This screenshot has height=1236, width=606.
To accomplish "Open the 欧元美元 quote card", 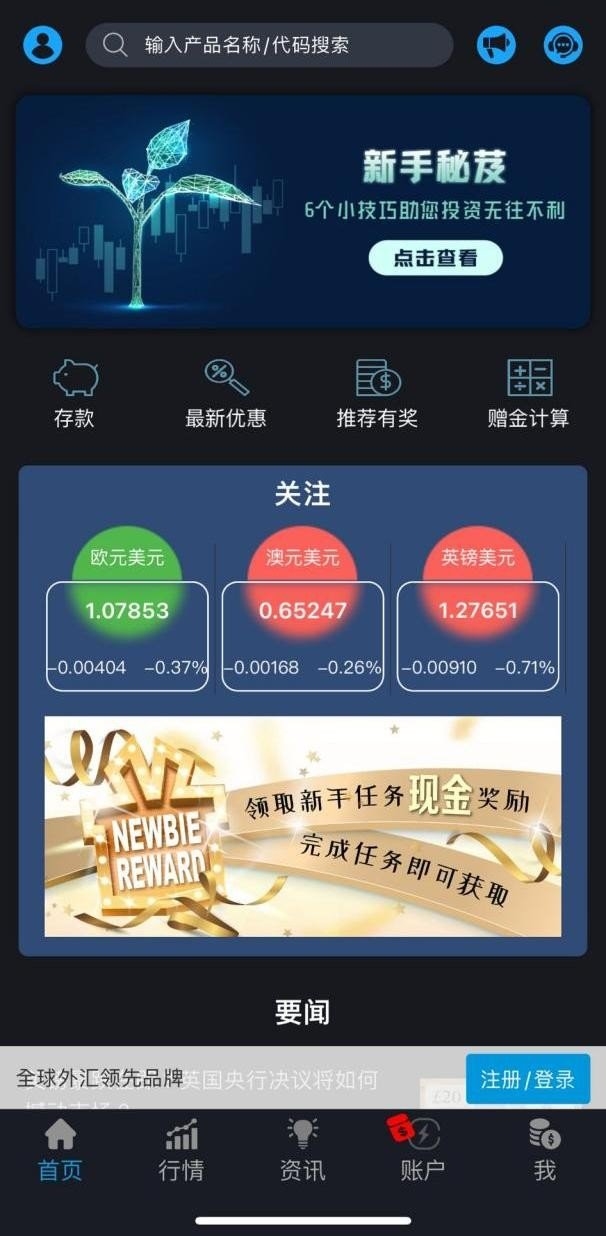I will pos(127,620).
